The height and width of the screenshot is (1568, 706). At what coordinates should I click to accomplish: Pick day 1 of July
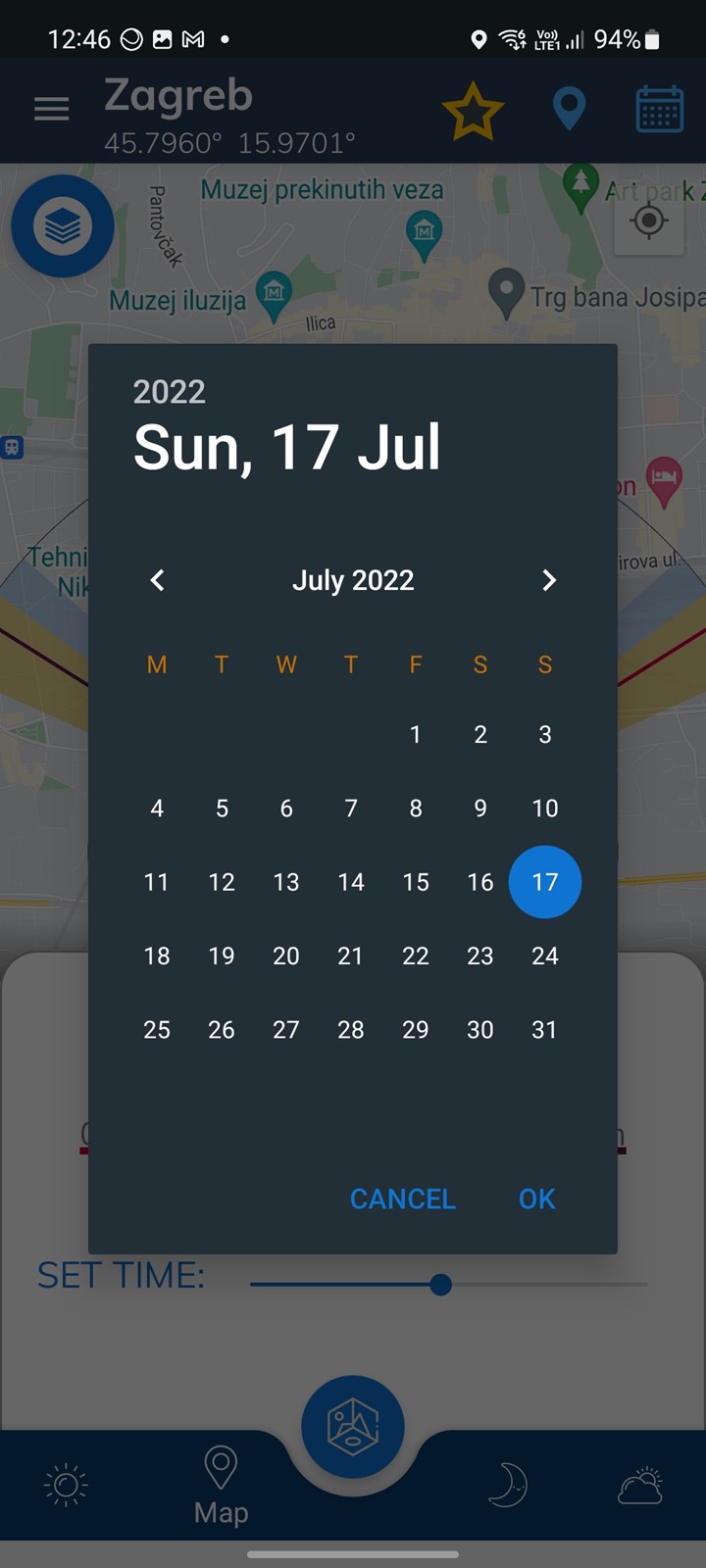416,734
